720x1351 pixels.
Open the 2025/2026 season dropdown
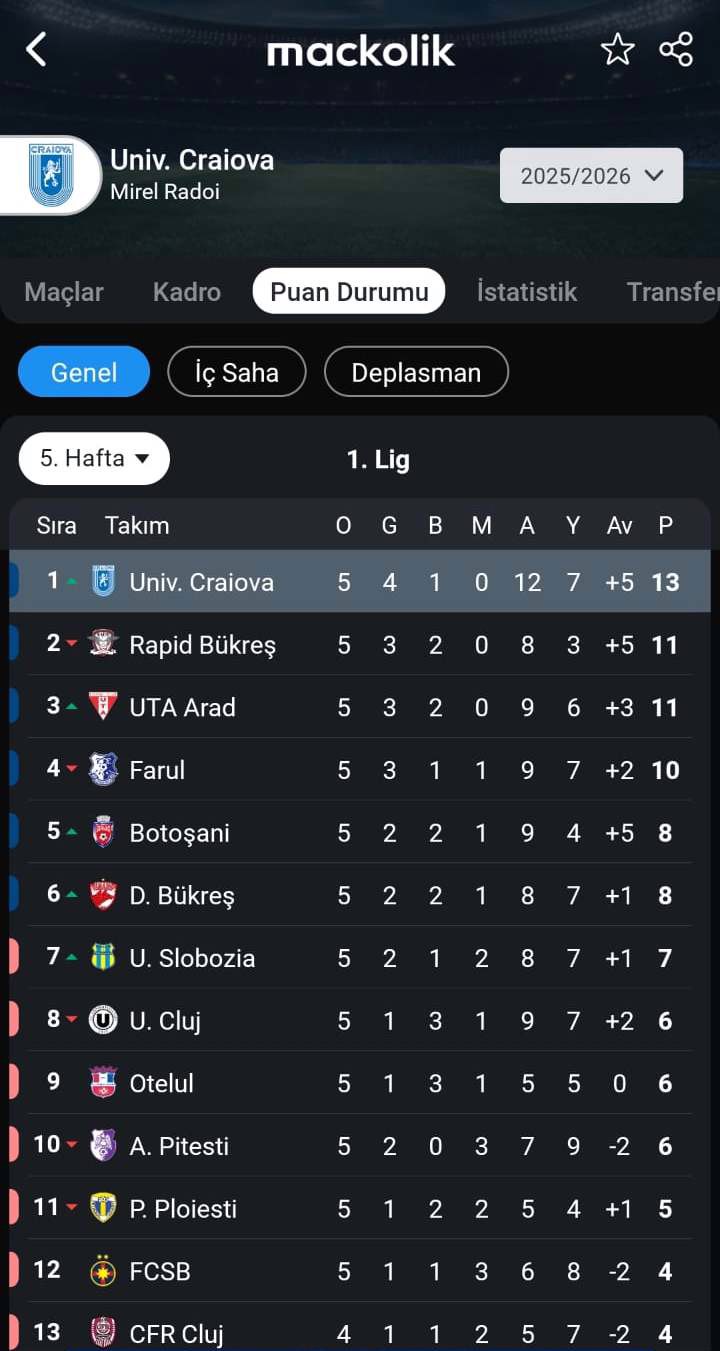(591, 175)
